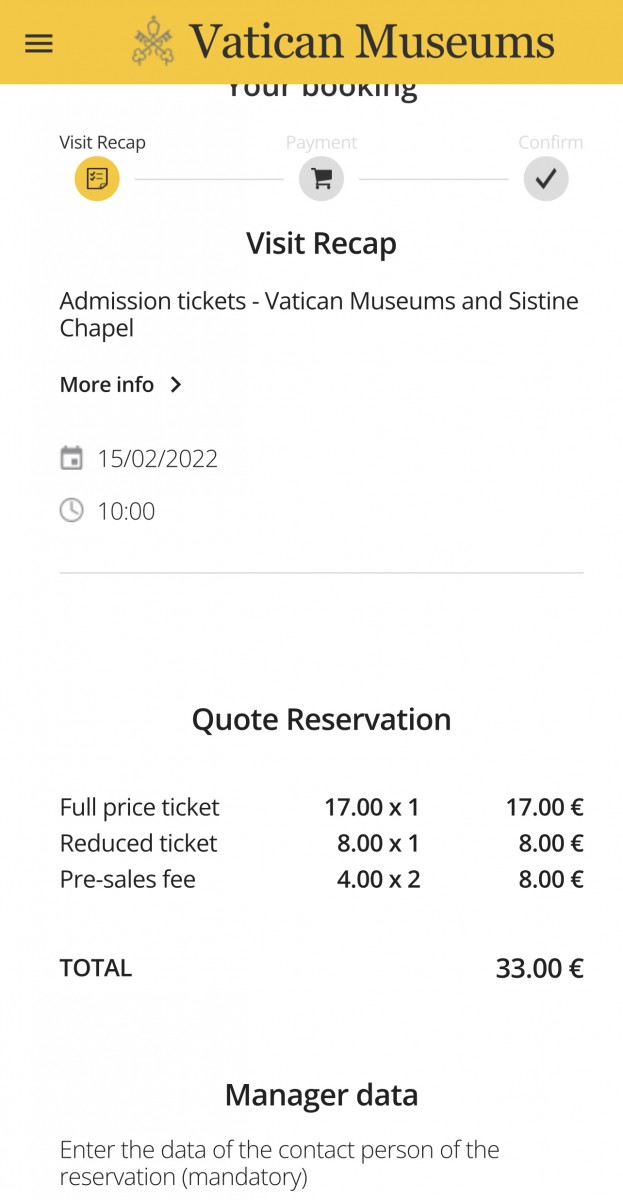Image resolution: width=623 pixels, height=1200 pixels.
Task: Tap the Visit Recap step icon
Action: (x=97, y=179)
